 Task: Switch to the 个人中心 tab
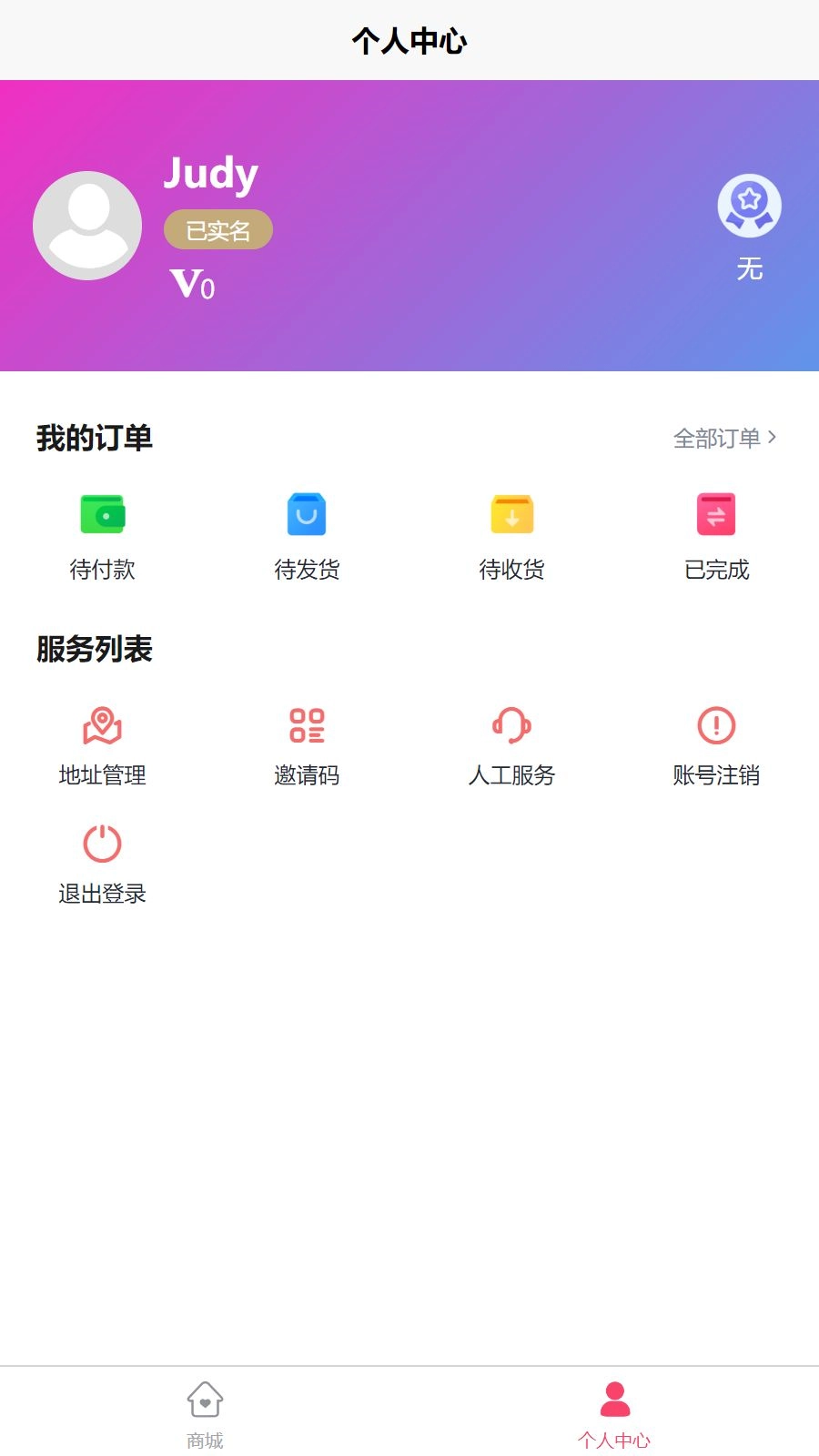point(614,1418)
